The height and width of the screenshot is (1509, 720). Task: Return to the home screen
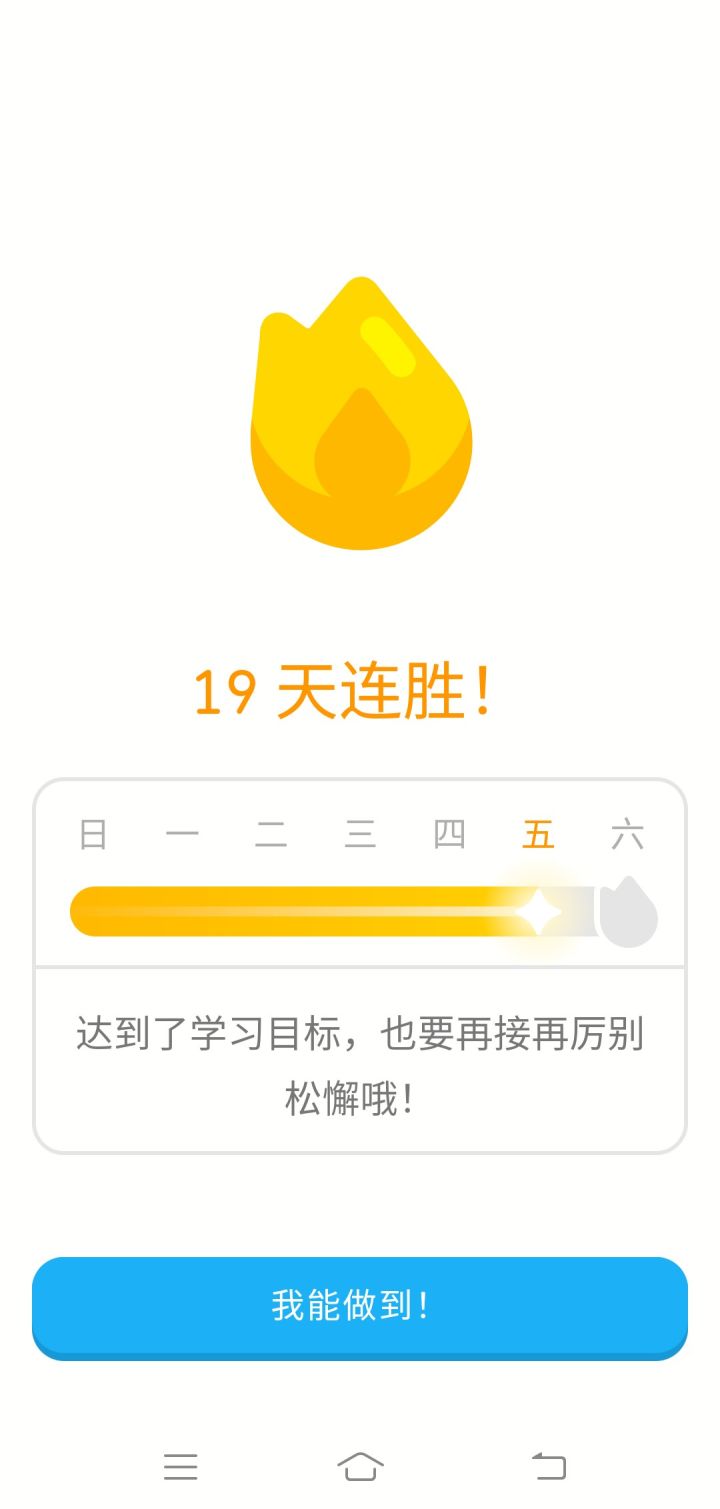360,1467
